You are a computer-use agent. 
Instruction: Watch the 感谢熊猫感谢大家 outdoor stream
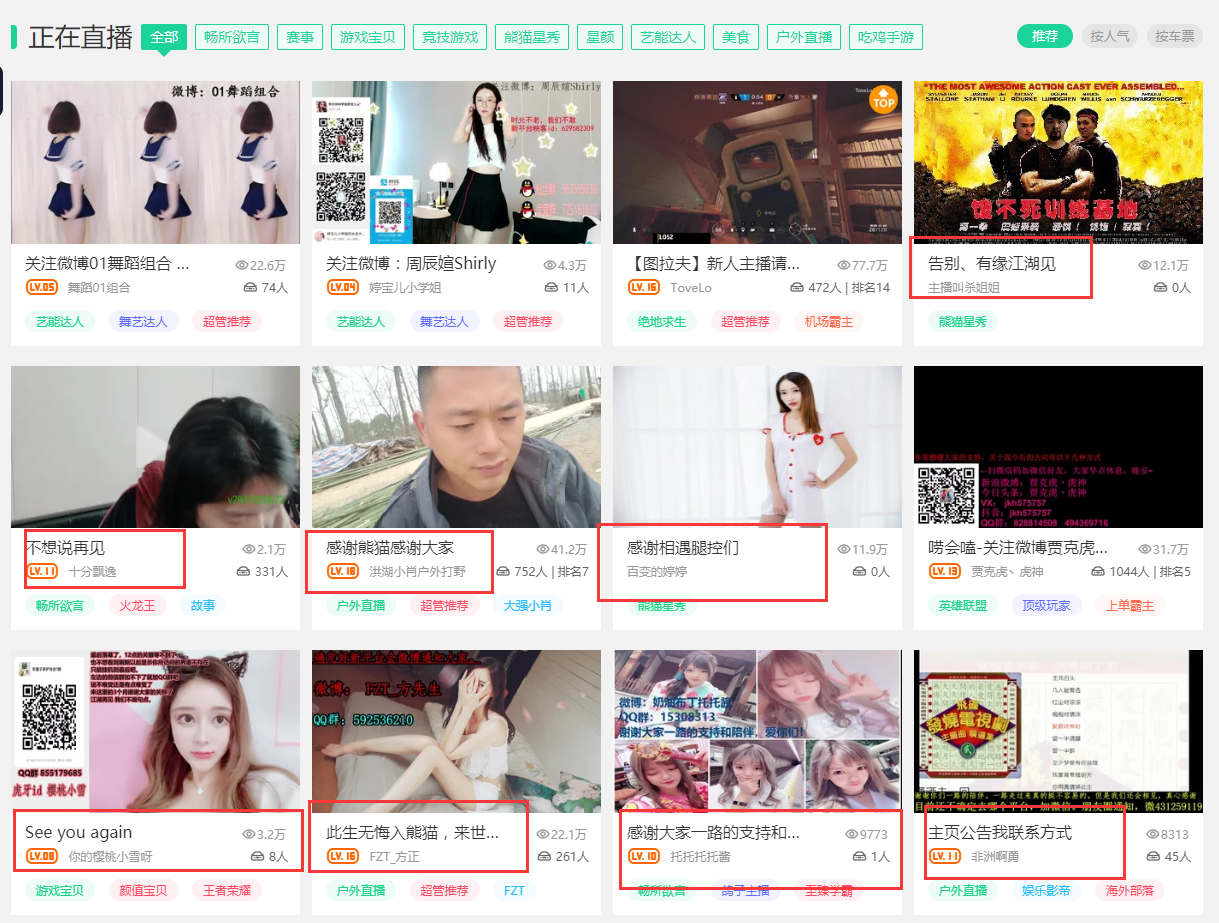(456, 447)
